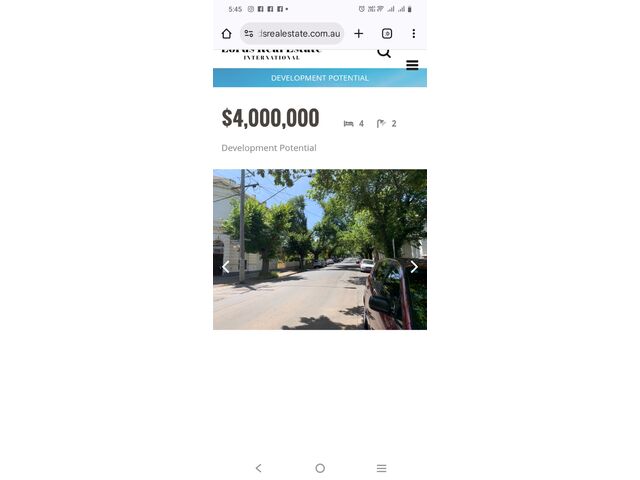
Task: Open the browser overflow menu
Action: [x=413, y=33]
